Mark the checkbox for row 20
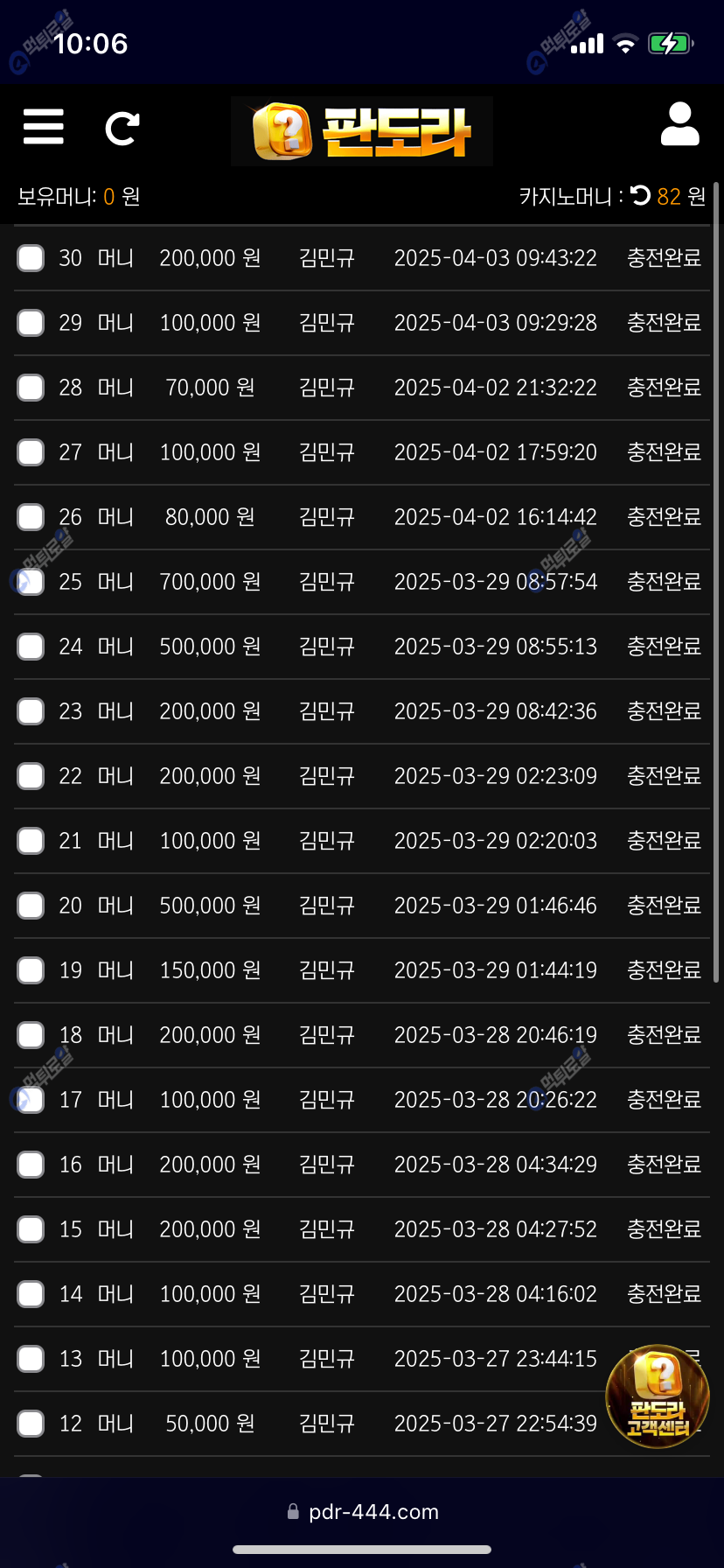Screen dimensions: 724x1568 pos(31,906)
